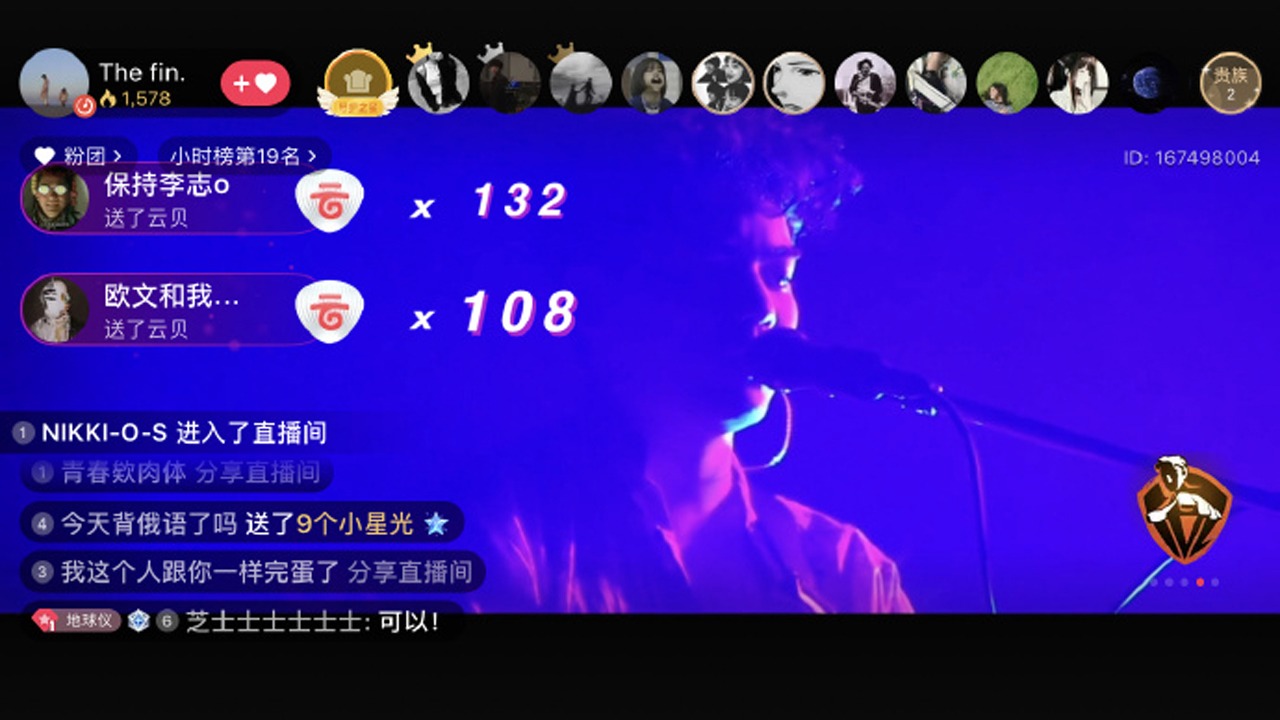Open the golden sofa top-seat icon
Viewport: 1280px width, 720px height.
pyautogui.click(x=358, y=82)
